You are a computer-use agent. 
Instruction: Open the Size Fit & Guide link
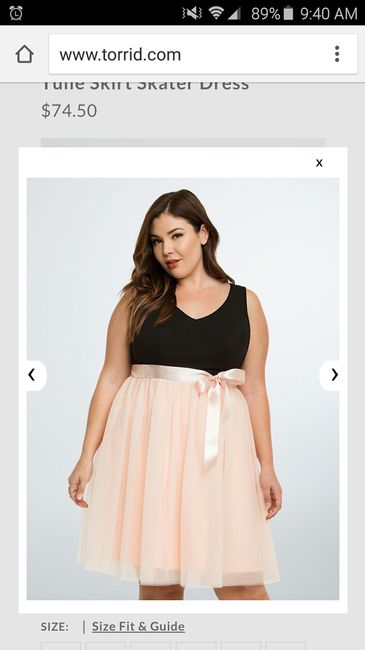(x=138, y=626)
